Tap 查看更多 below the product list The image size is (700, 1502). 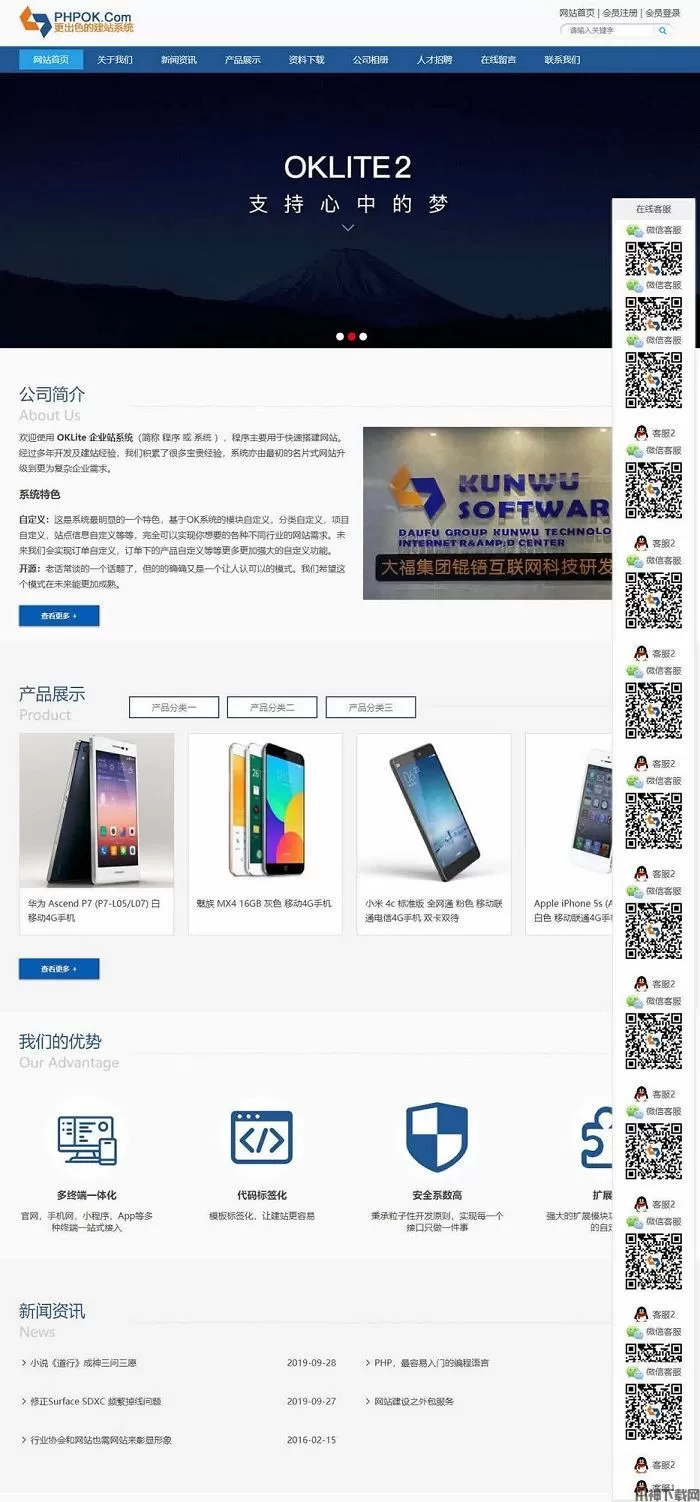point(59,969)
